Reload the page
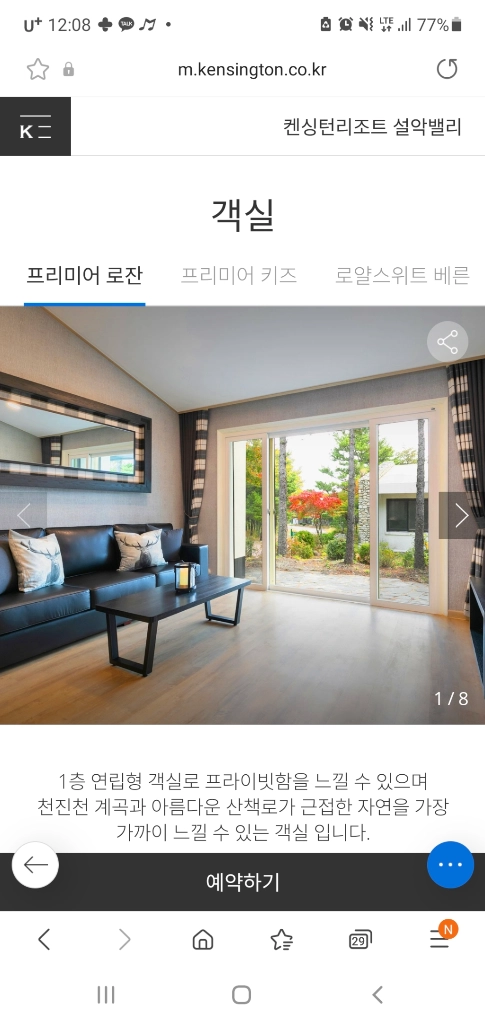 click(447, 69)
